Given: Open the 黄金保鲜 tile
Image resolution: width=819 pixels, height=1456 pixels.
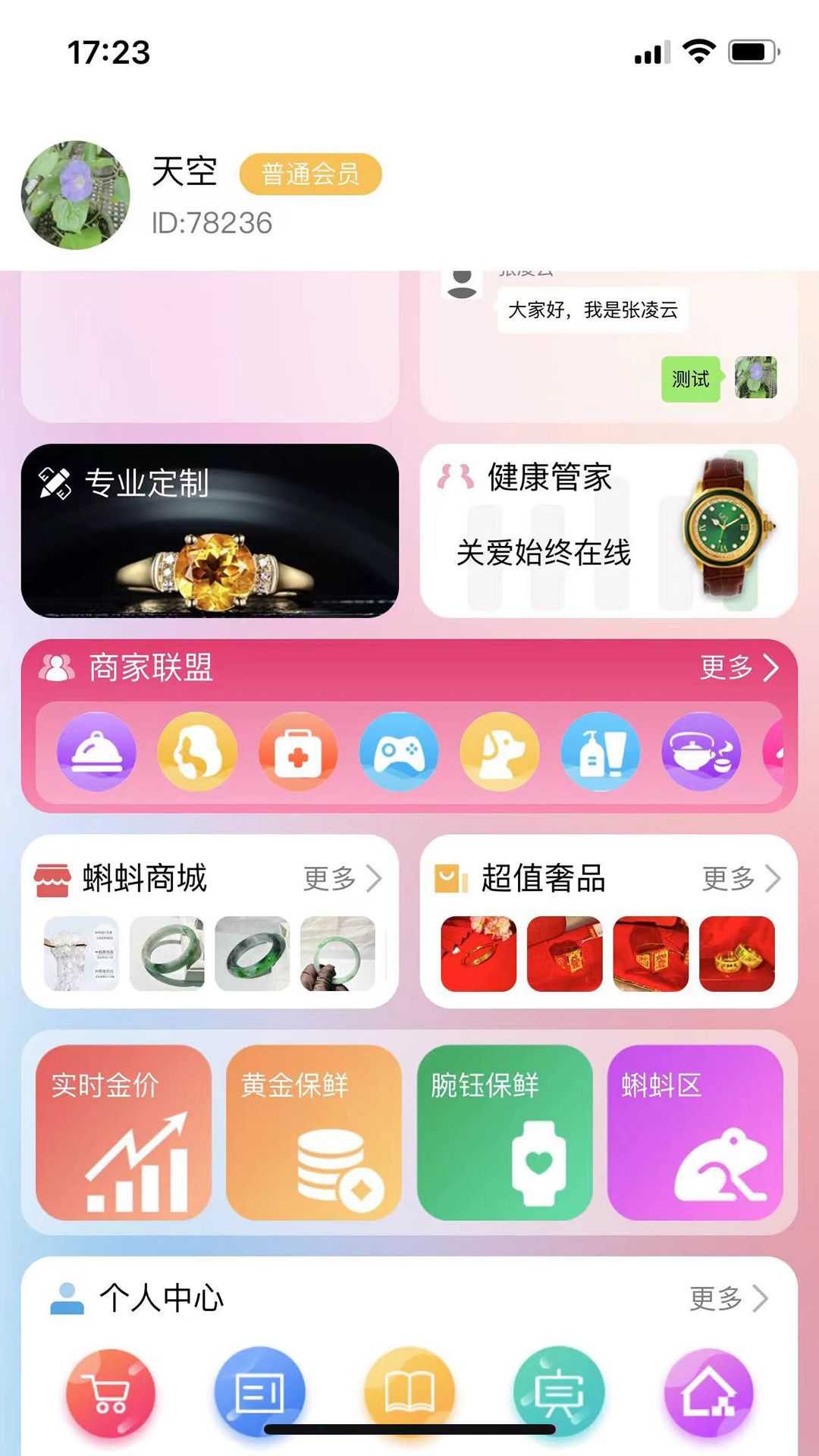Looking at the screenshot, I should click(313, 1132).
